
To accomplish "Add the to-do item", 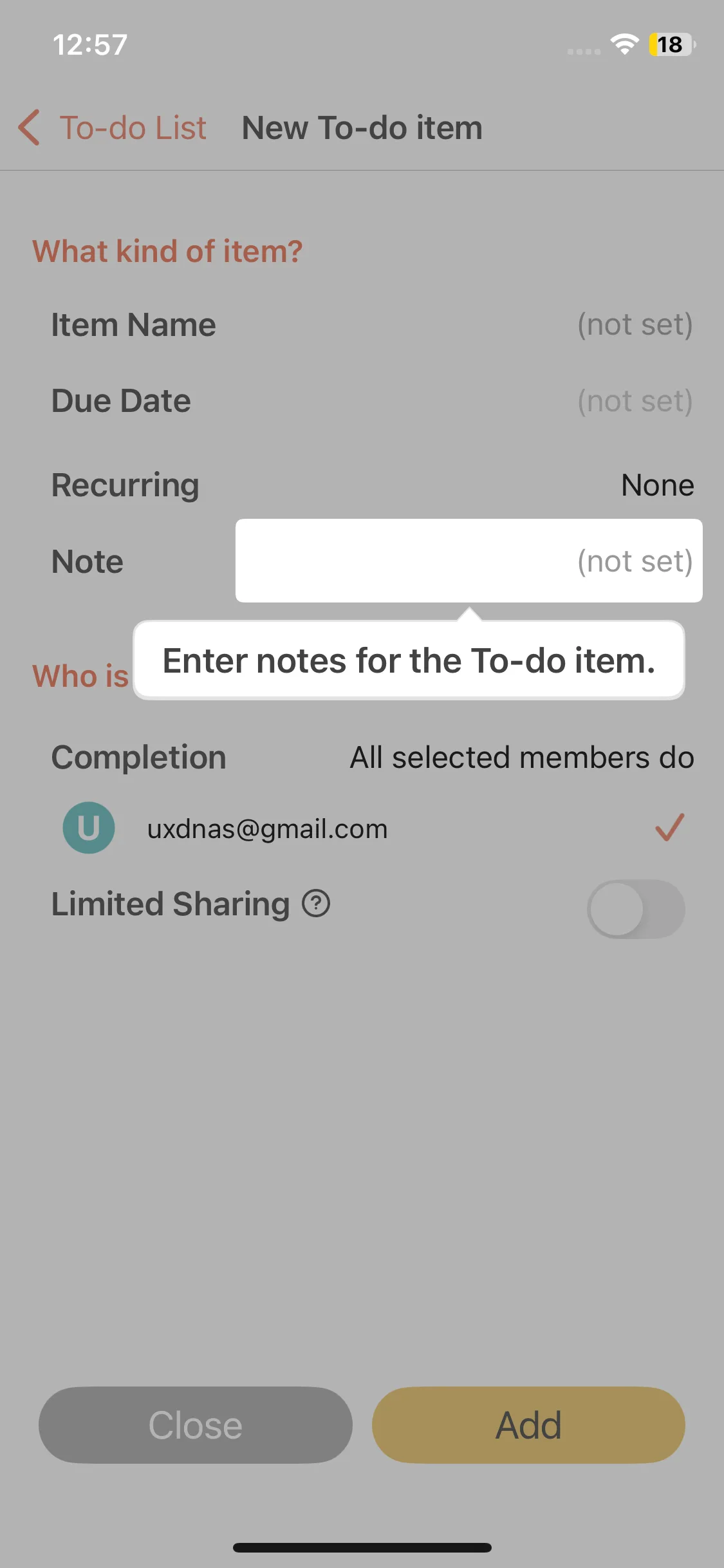I will click(528, 1424).
